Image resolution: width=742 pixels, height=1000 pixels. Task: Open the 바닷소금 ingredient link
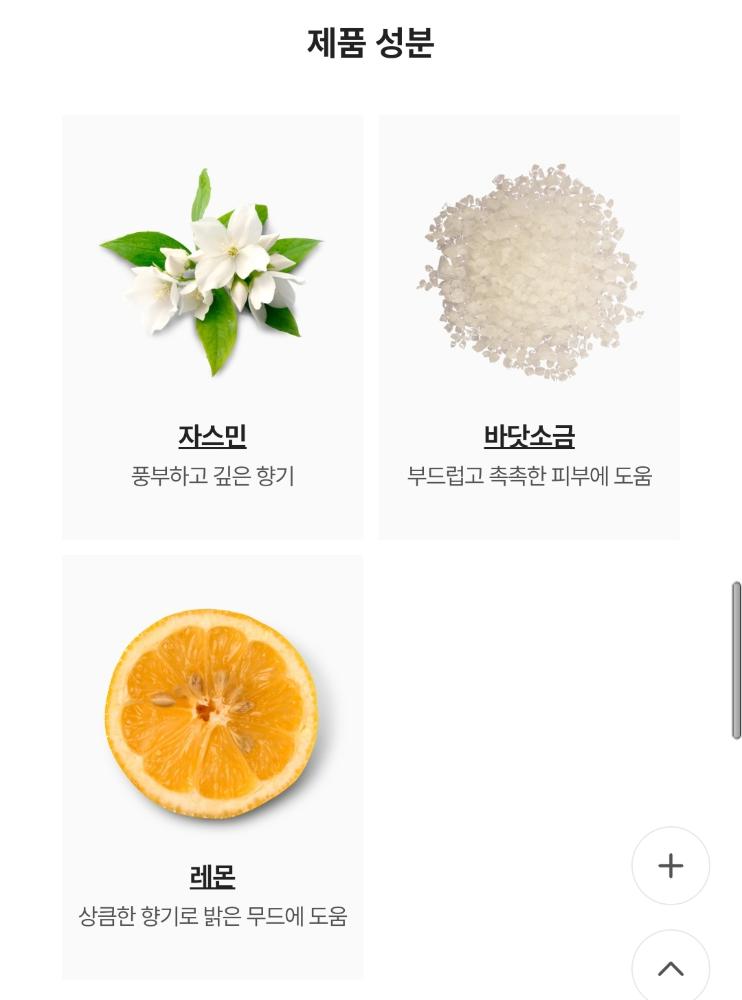point(529,436)
